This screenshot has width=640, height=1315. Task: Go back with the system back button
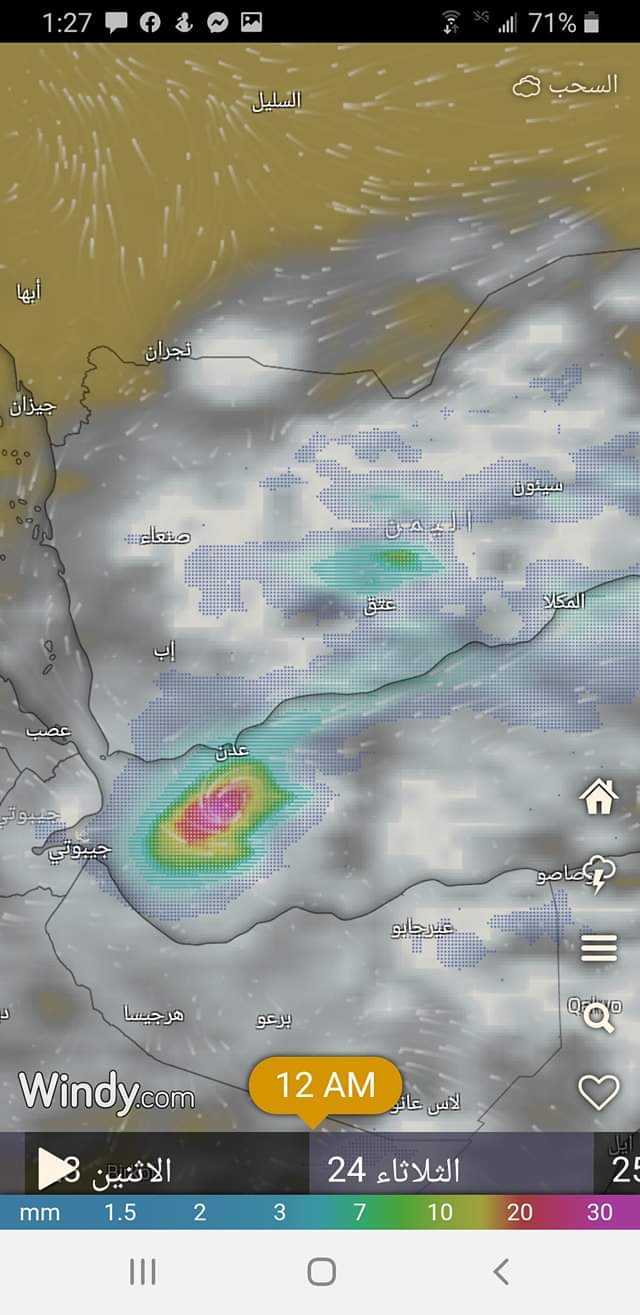[501, 1271]
